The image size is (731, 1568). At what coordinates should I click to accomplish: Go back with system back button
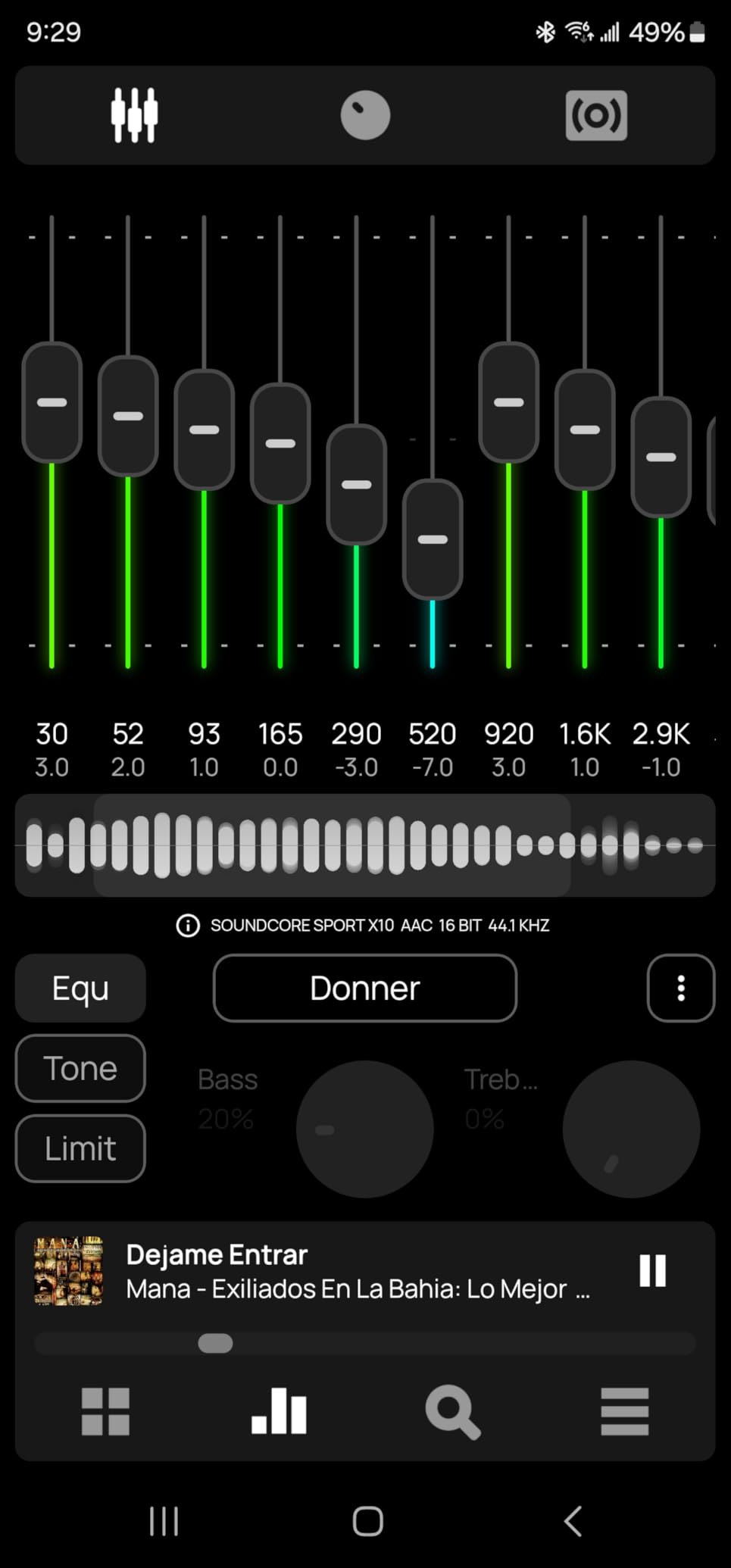(x=573, y=1520)
